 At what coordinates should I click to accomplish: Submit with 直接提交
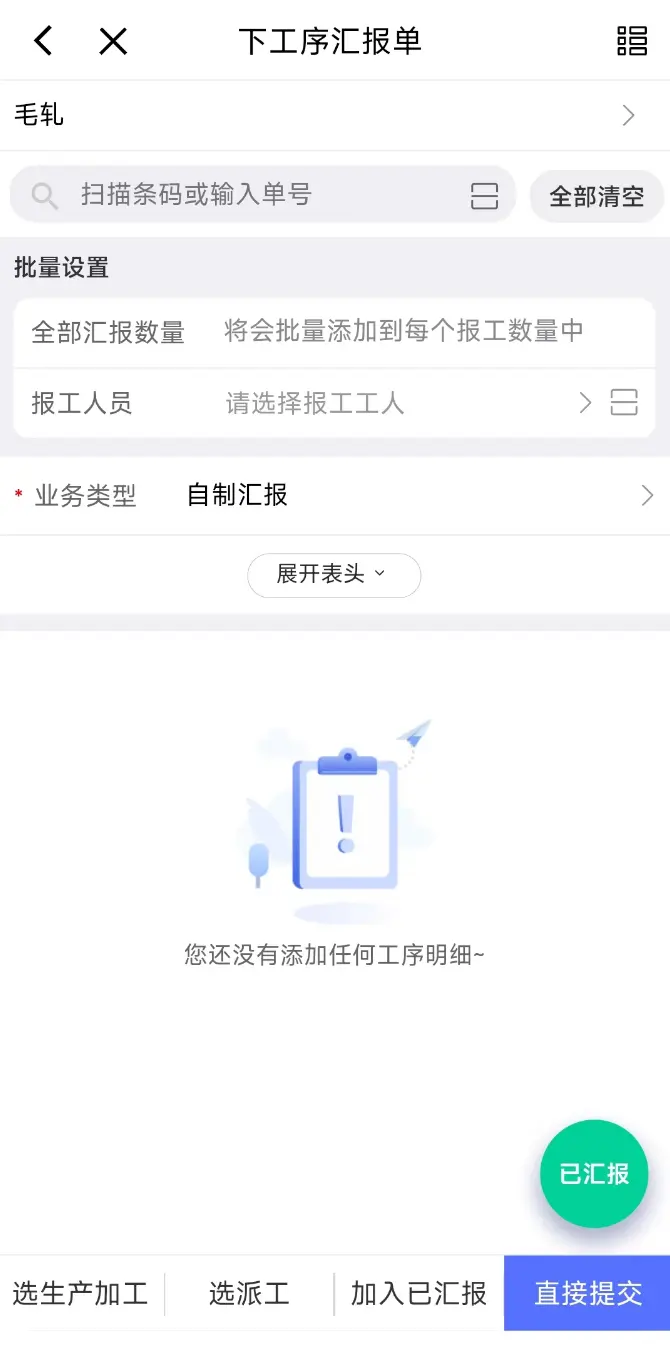click(x=587, y=1293)
